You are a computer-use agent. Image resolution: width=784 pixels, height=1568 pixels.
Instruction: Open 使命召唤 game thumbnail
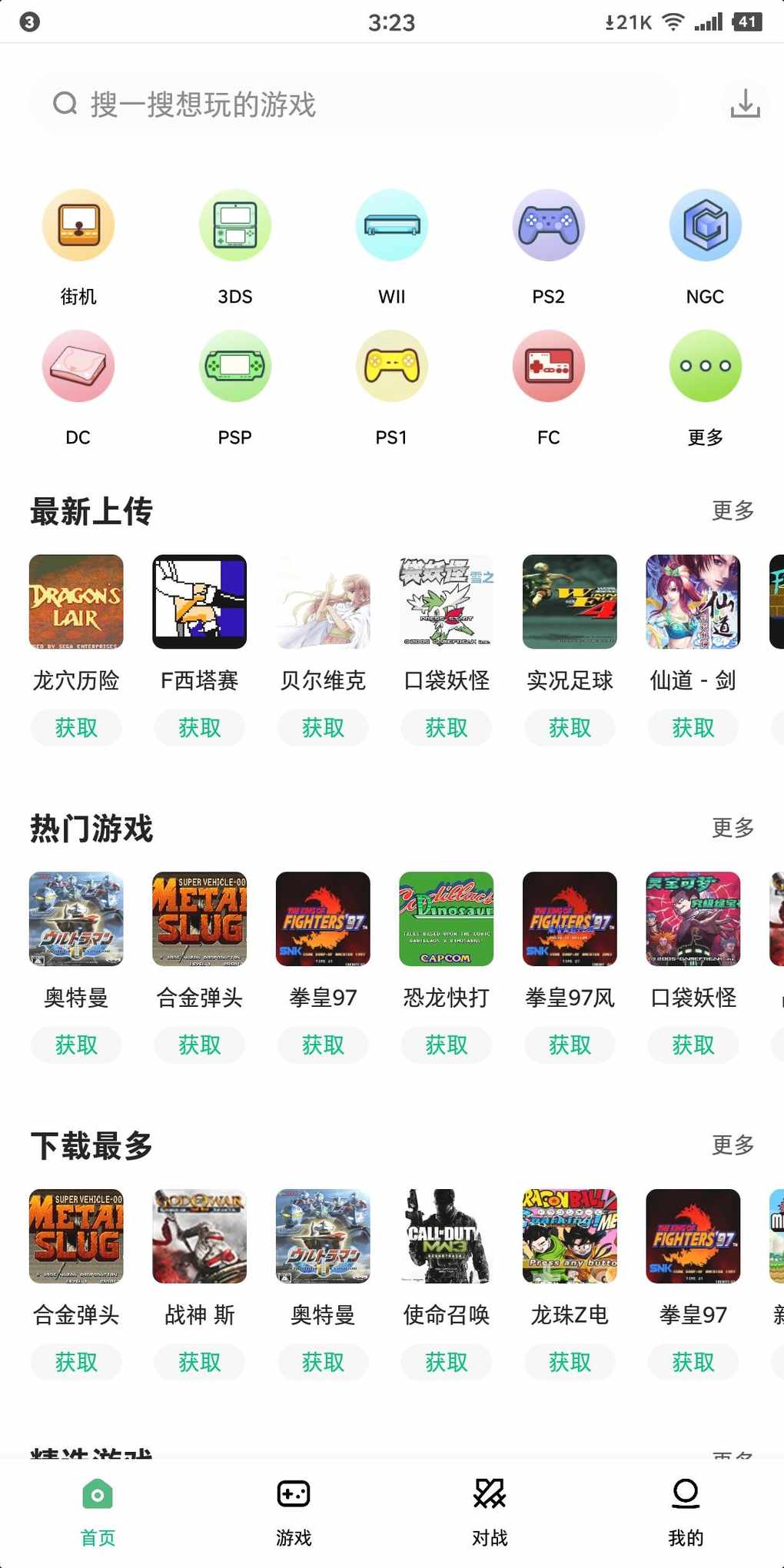(447, 1236)
